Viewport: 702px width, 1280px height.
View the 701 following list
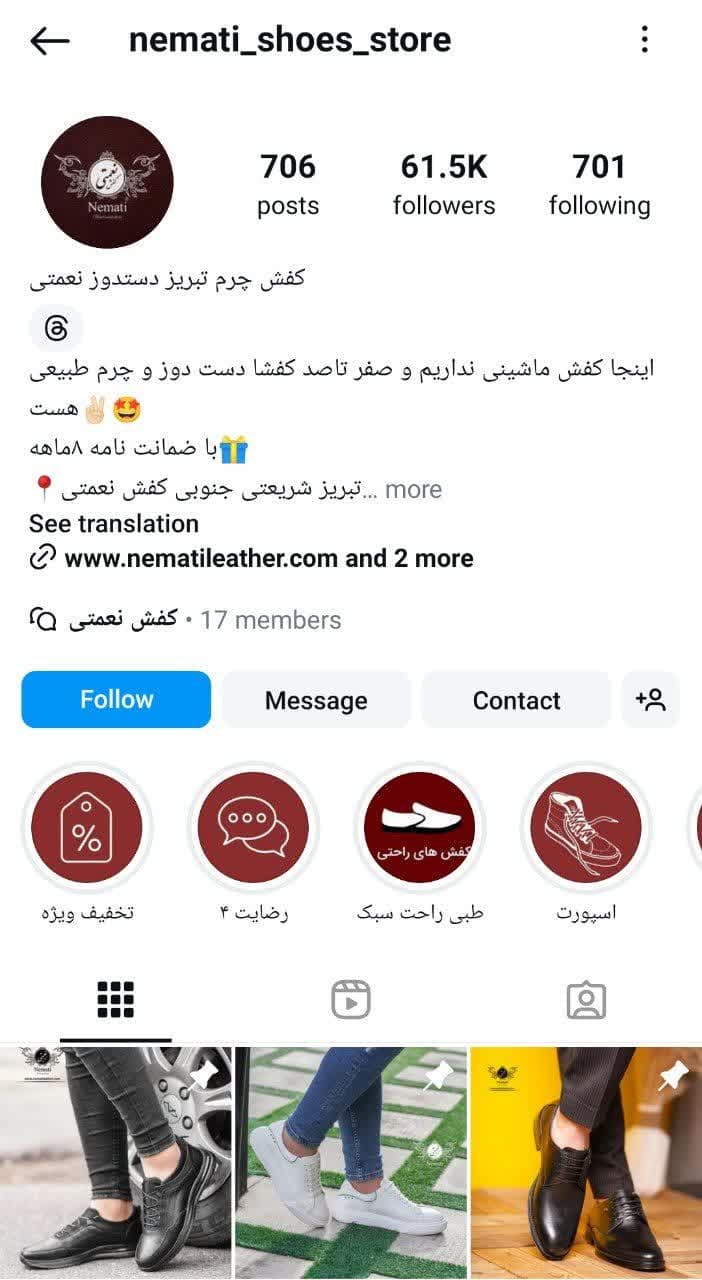pyautogui.click(x=598, y=184)
